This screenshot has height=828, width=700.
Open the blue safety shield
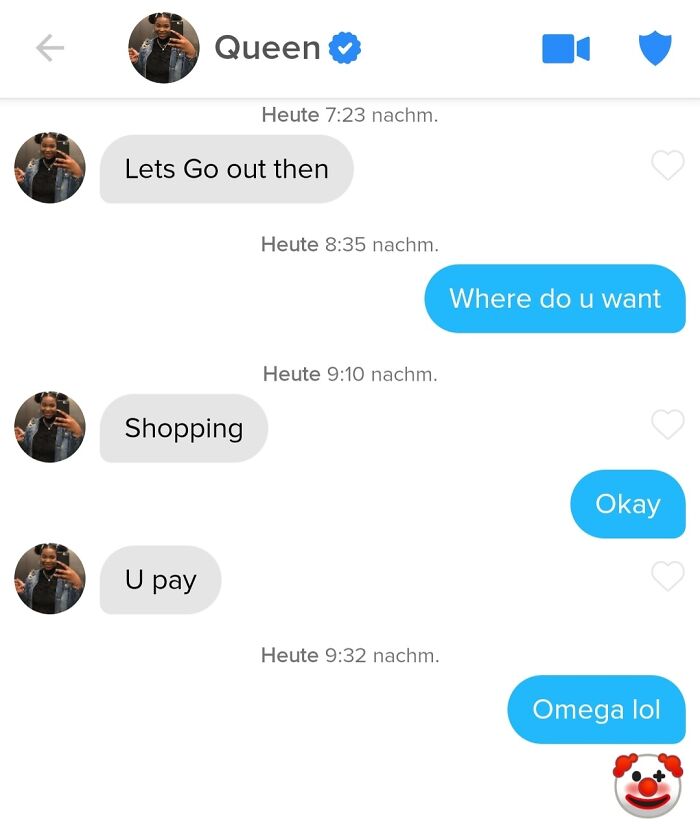(655, 48)
